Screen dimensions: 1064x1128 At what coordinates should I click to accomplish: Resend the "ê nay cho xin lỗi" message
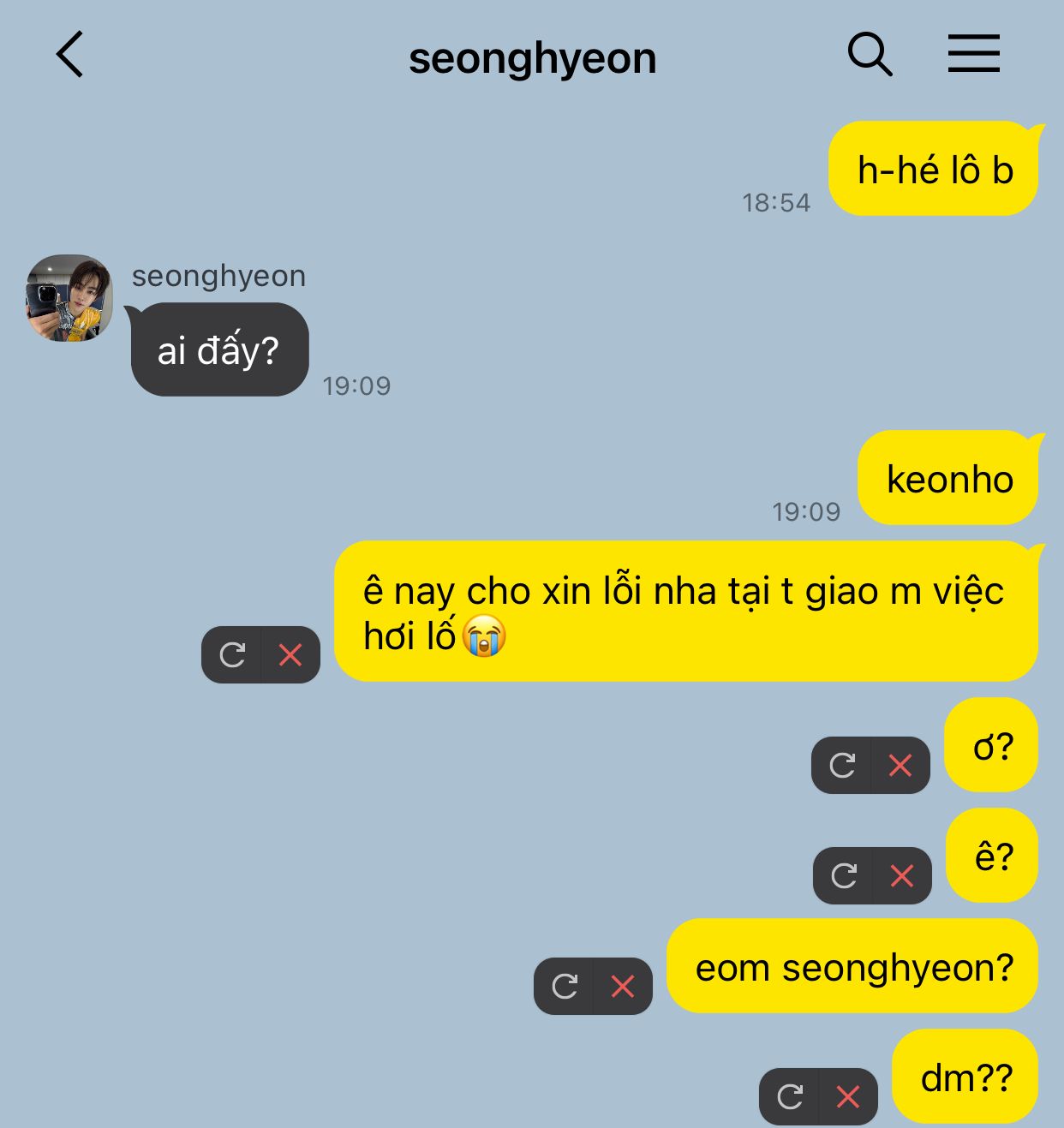(232, 655)
